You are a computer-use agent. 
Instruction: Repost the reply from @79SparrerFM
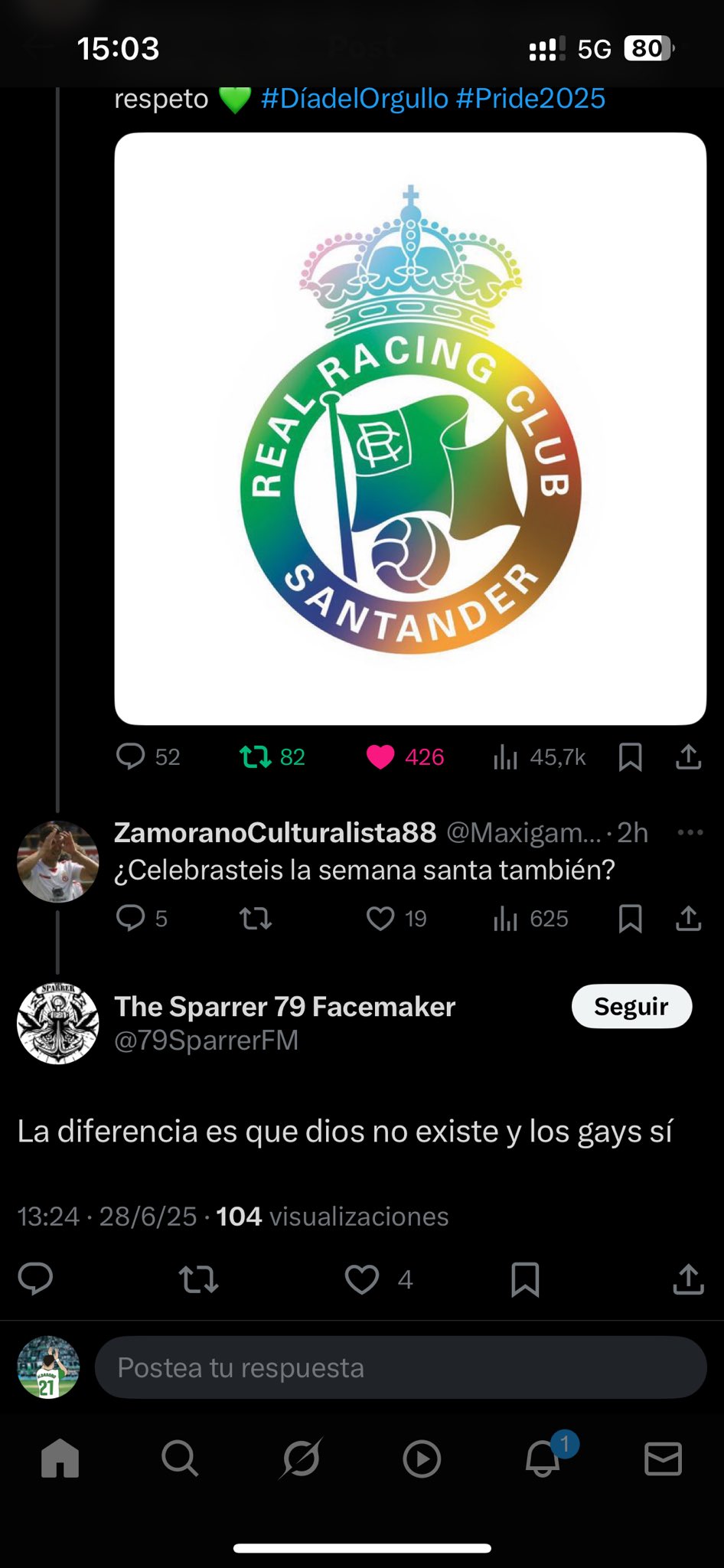[x=198, y=1279]
